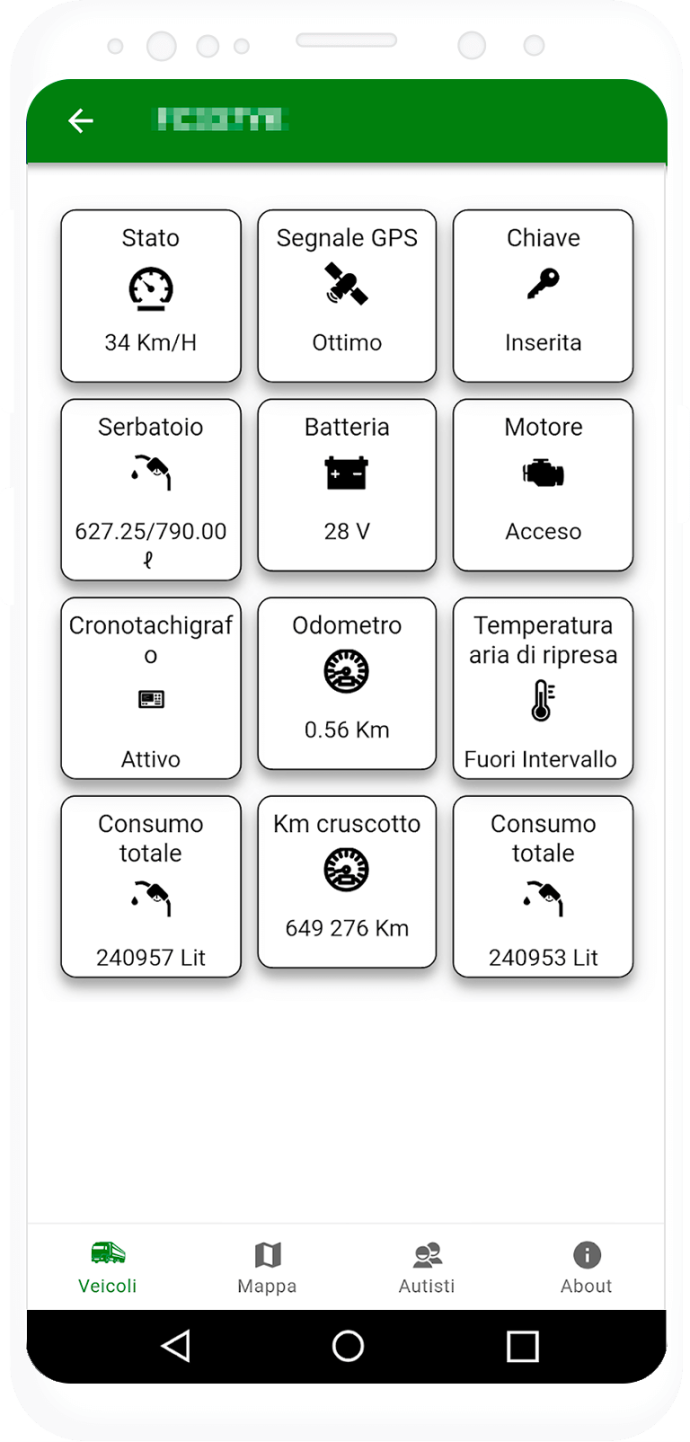Open the Consumo totale card showing 240953 Lit
690x1442 pixels.
pos(543,886)
